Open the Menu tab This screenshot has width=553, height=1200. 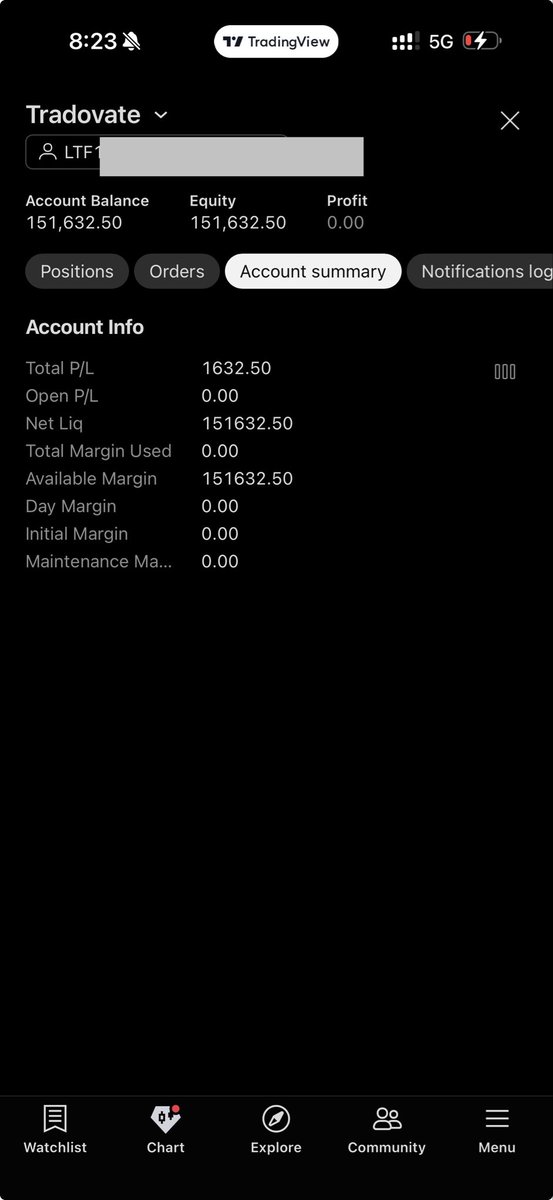click(497, 1130)
